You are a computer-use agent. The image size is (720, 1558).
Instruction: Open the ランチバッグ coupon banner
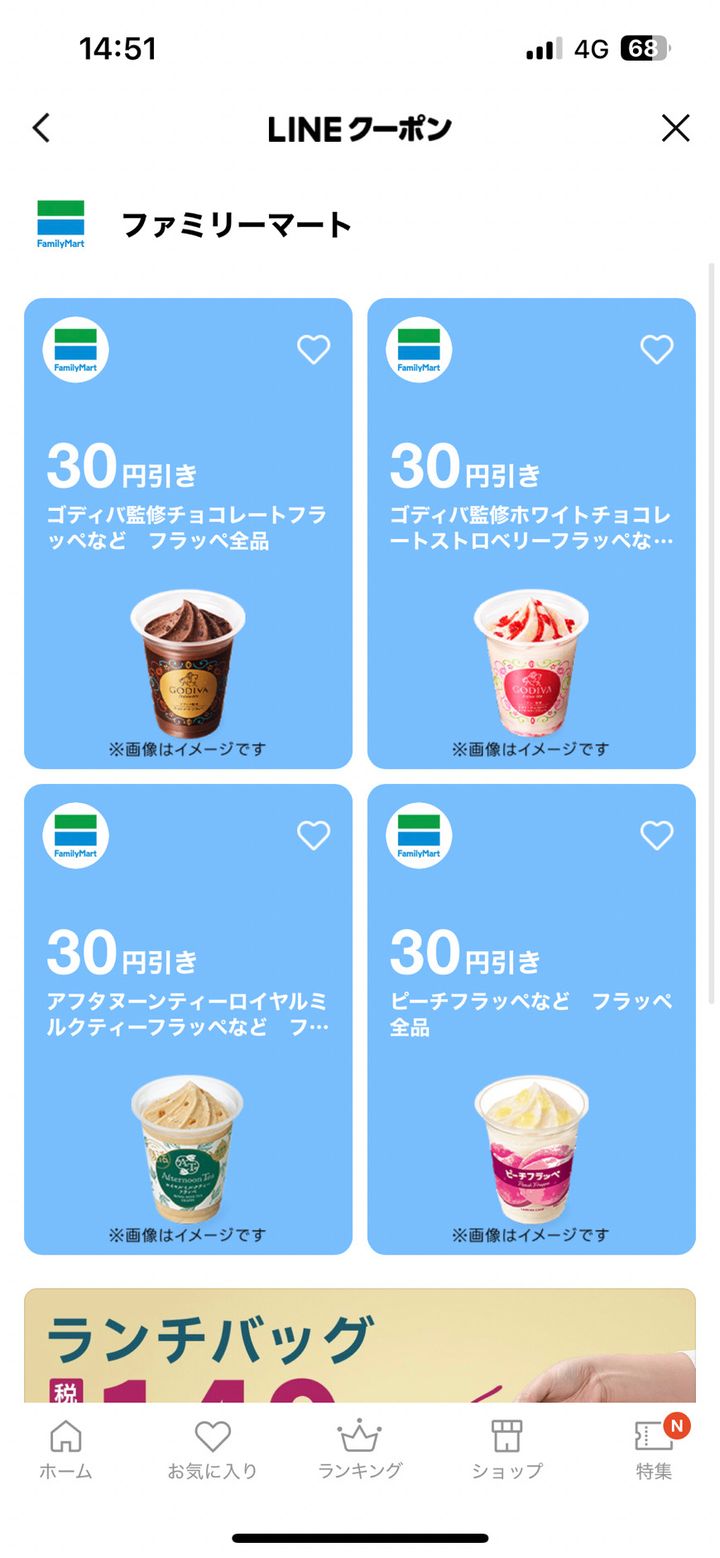pyautogui.click(x=359, y=1345)
